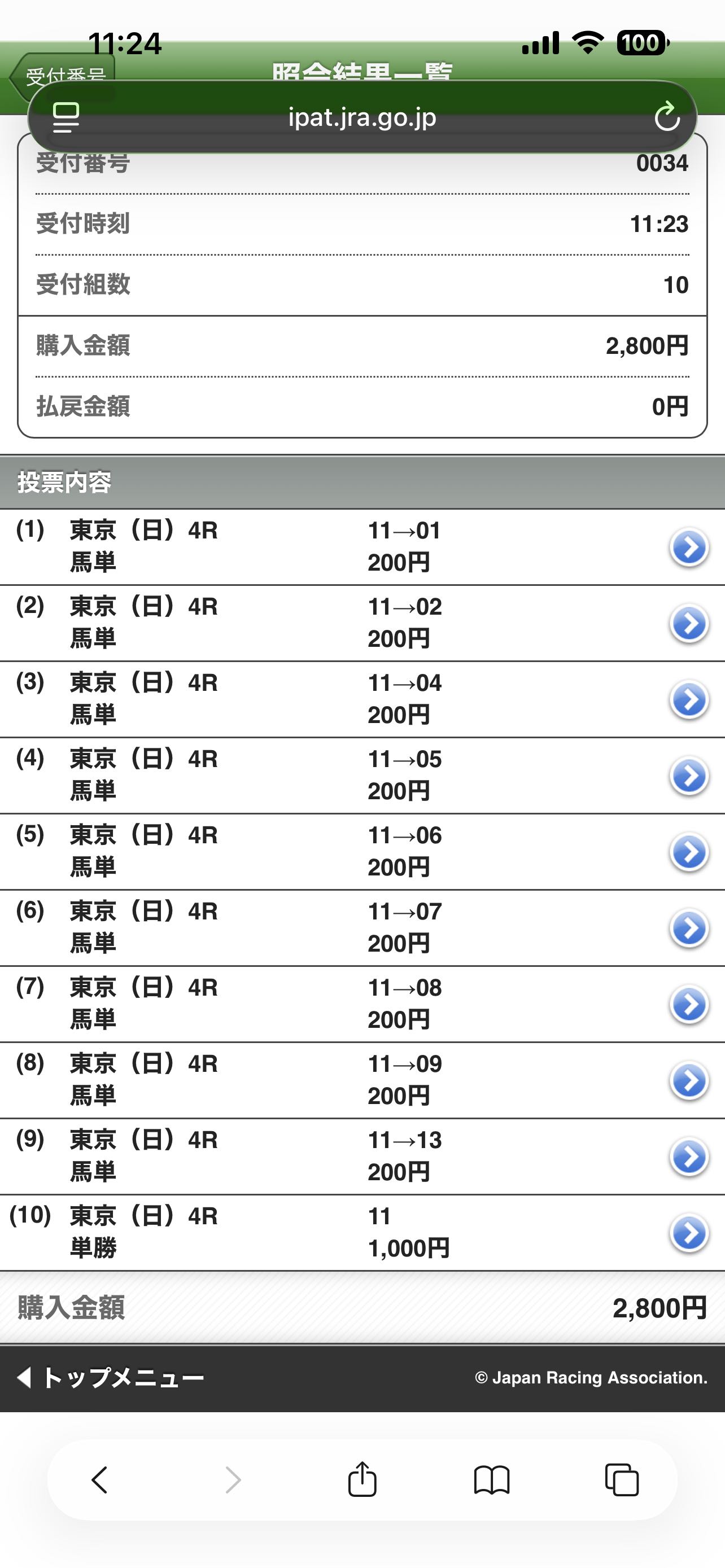Go back to 受付番号 list

click(61, 76)
